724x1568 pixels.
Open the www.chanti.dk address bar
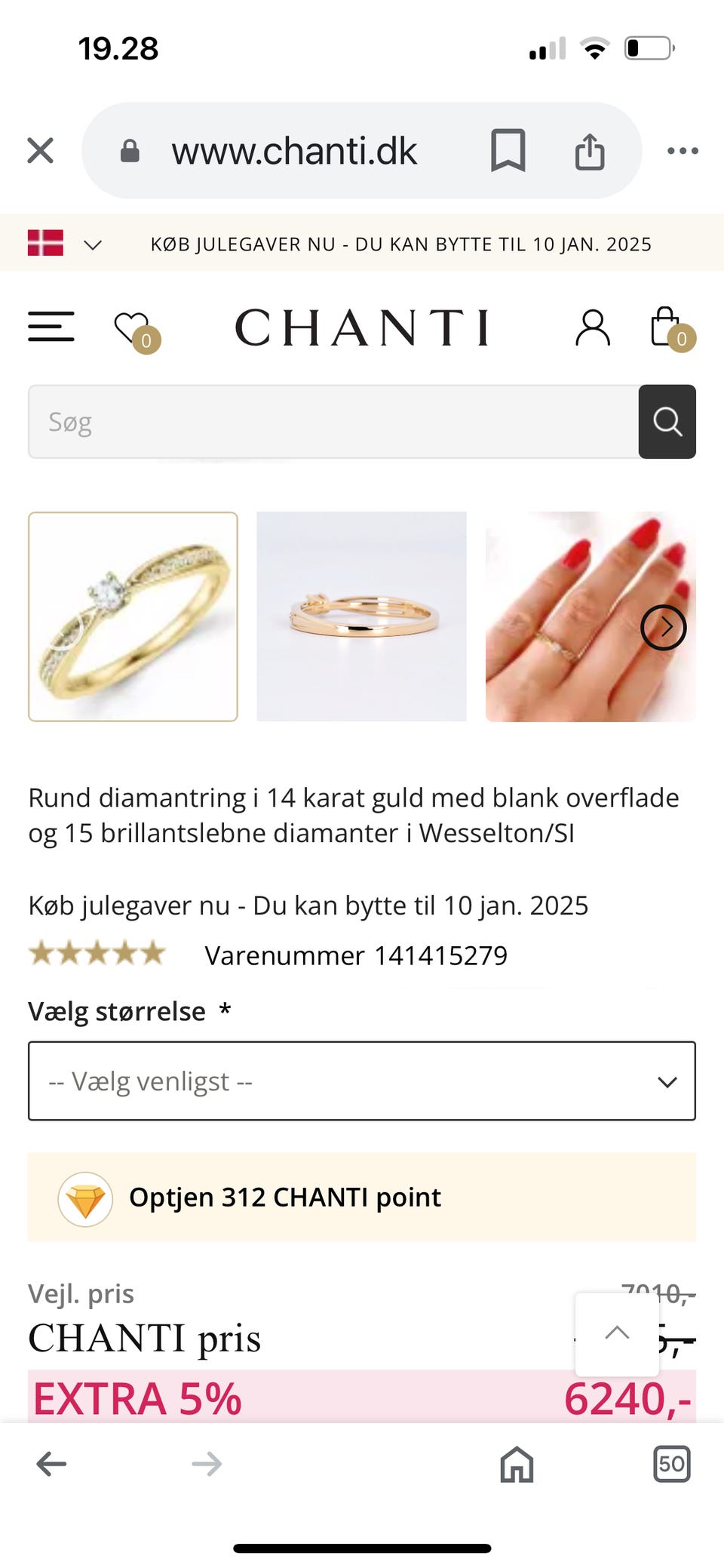coord(294,150)
